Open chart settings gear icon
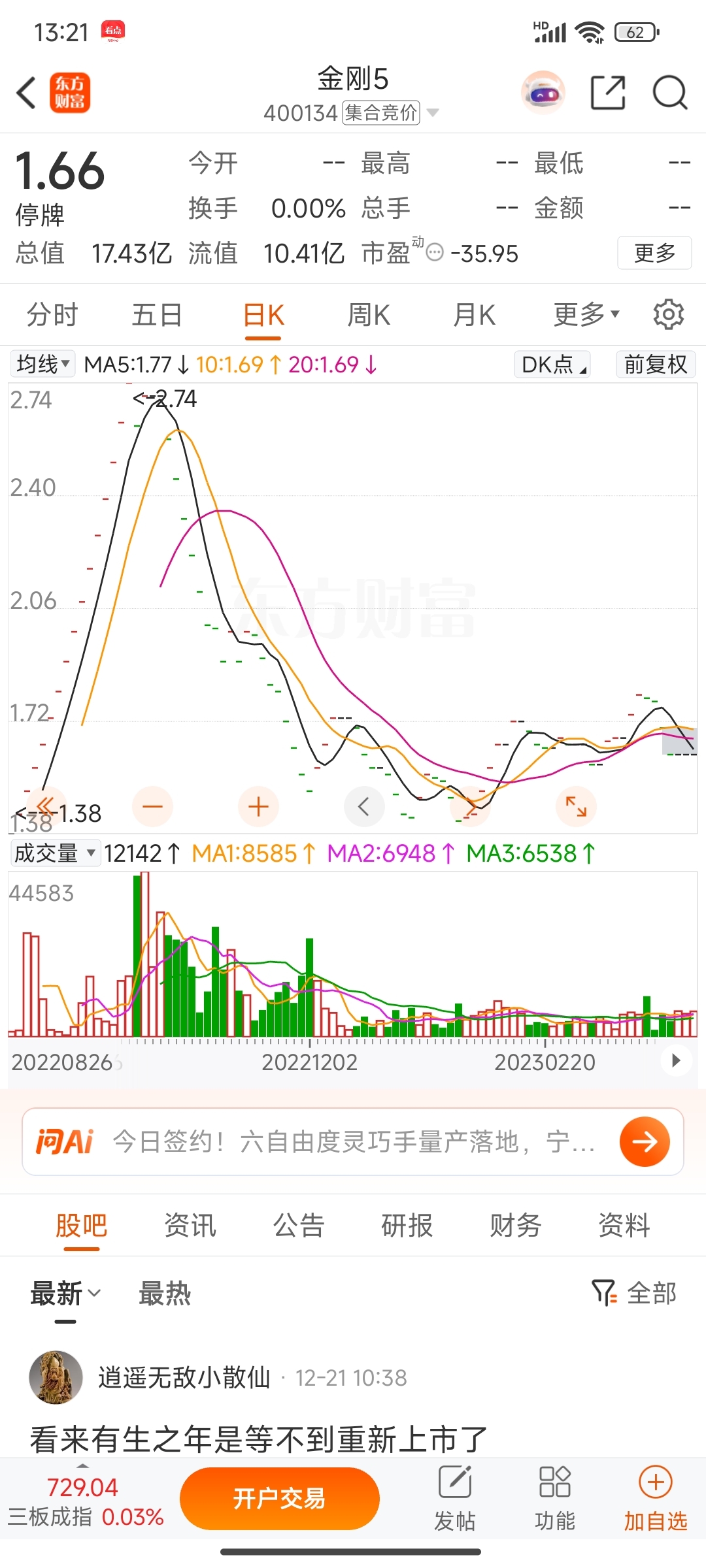 coord(668,315)
